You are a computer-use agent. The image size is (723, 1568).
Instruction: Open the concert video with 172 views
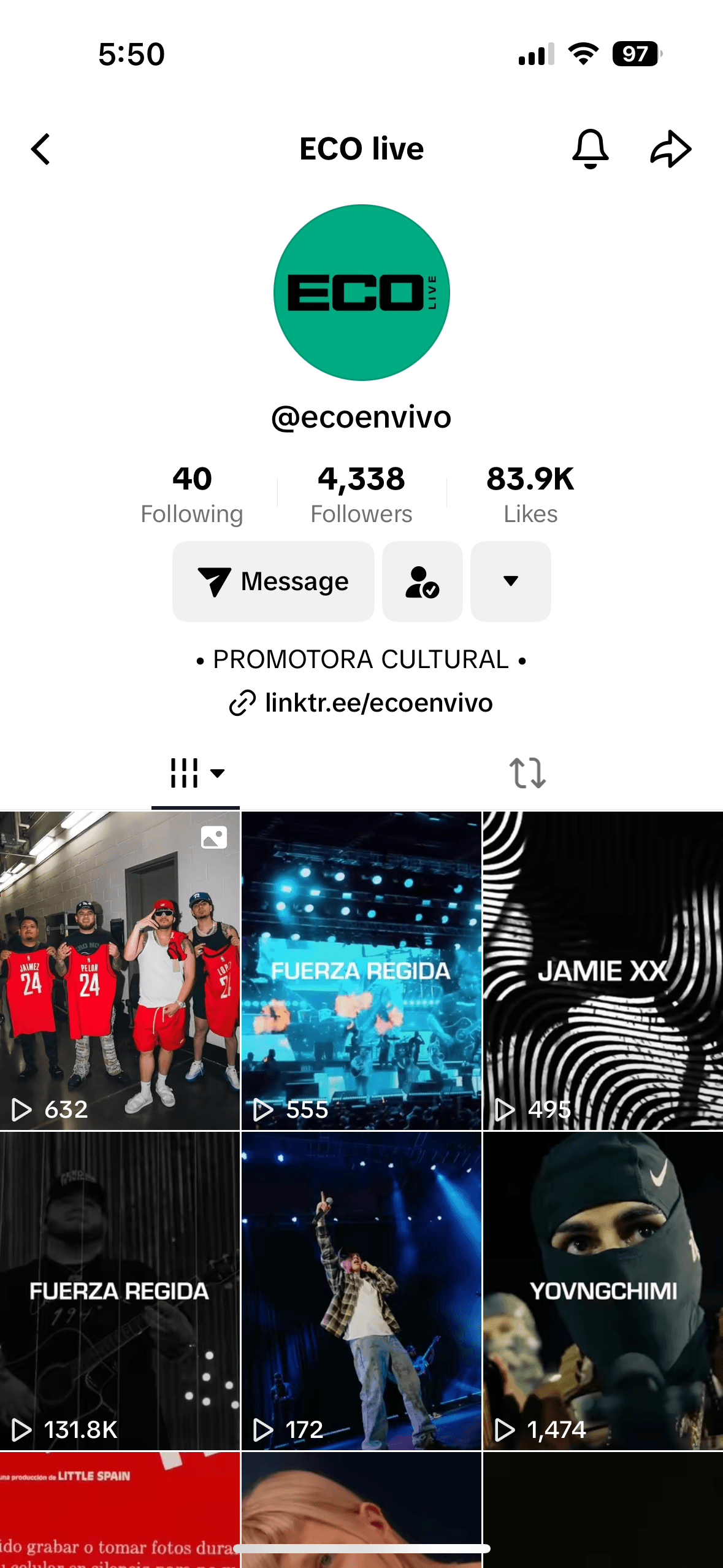(361, 1291)
